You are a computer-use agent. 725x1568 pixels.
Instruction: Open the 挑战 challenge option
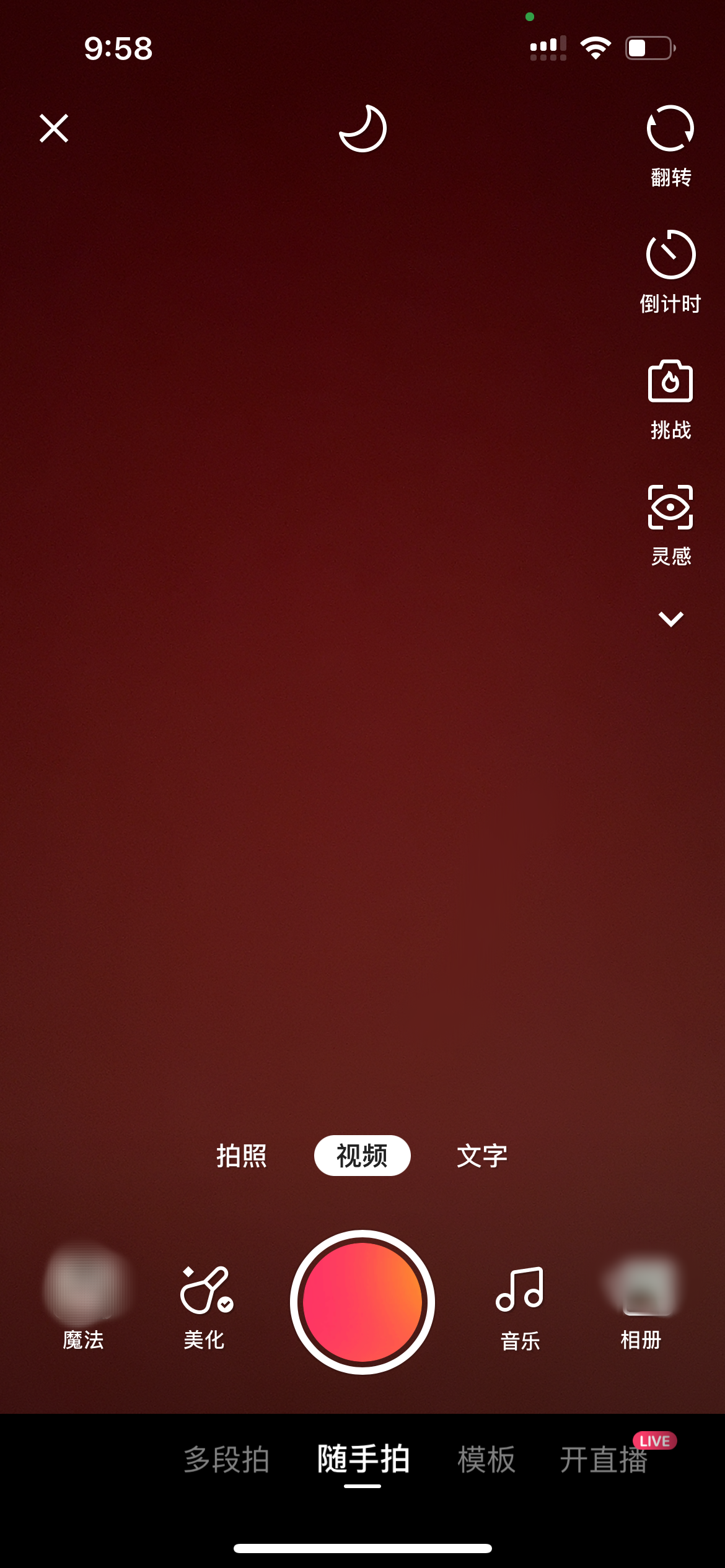tap(670, 398)
